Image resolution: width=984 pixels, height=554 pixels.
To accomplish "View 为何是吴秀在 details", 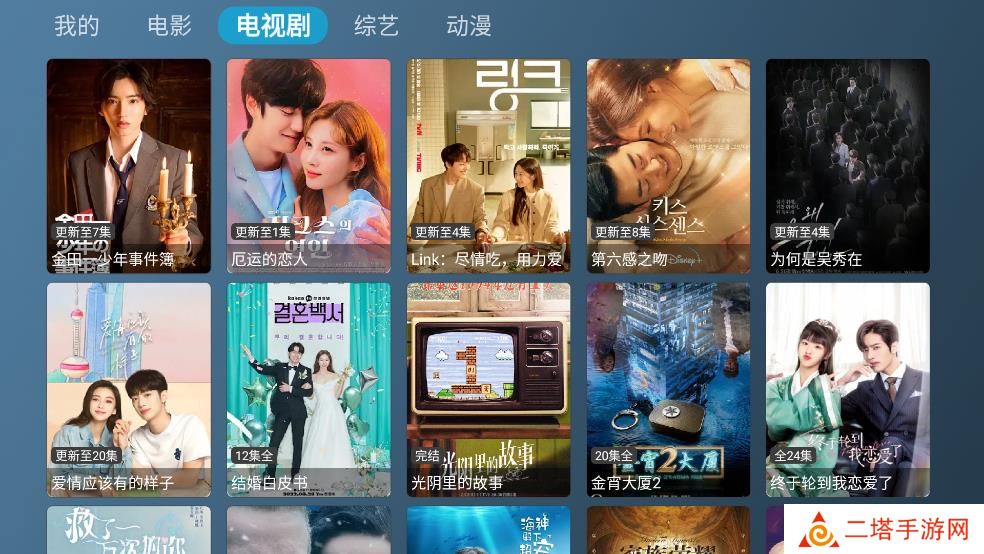I will 848,166.
